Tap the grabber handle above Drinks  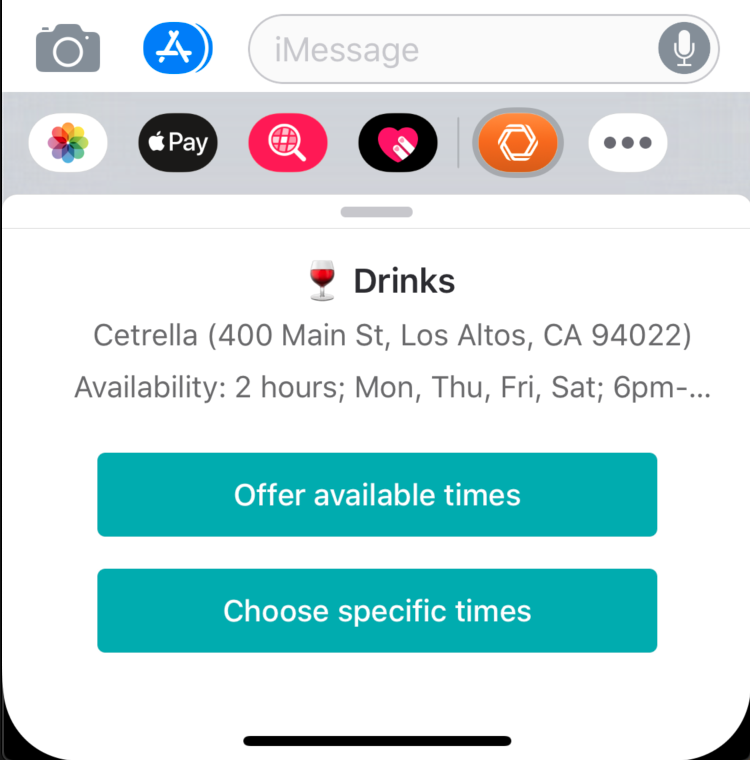tap(377, 212)
